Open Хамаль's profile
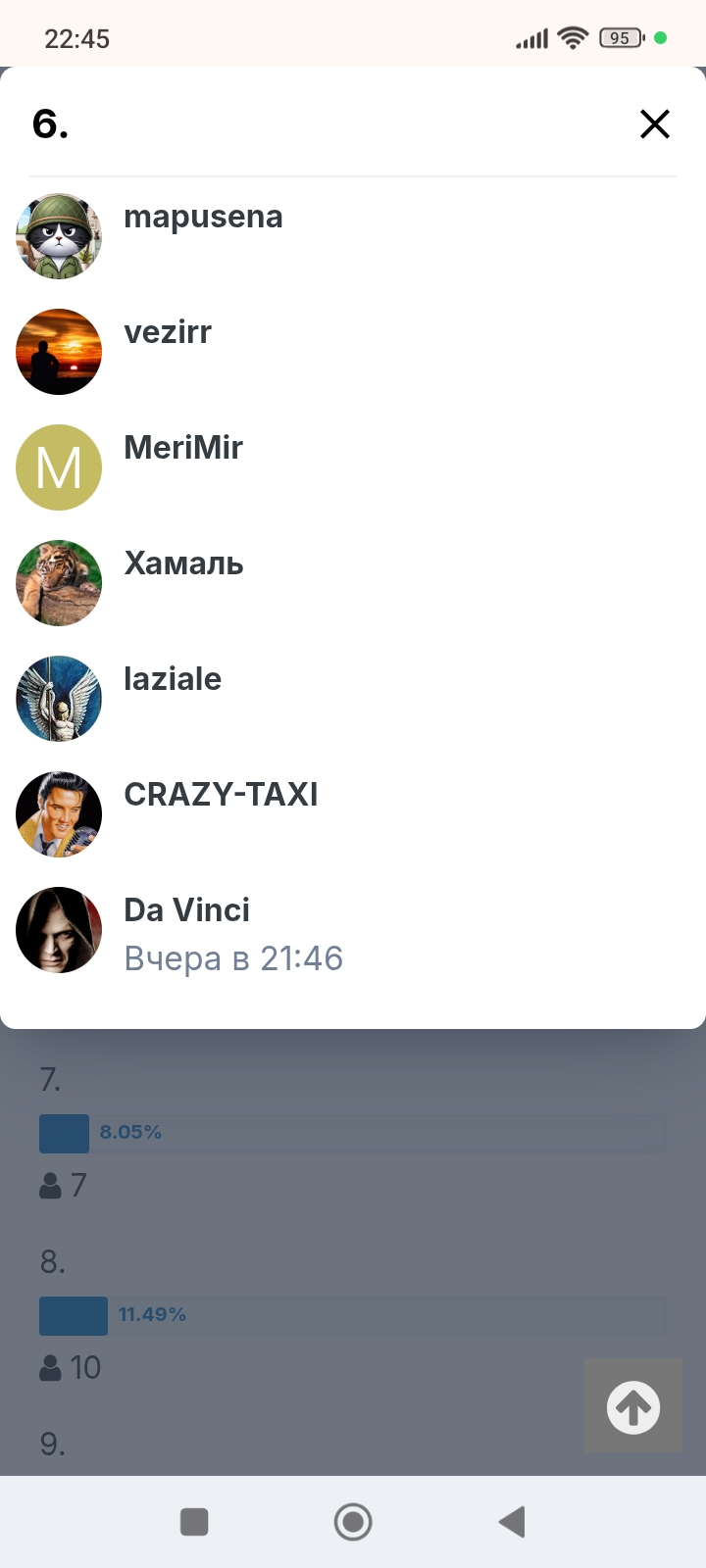The width and height of the screenshot is (706, 1568). pos(183,563)
